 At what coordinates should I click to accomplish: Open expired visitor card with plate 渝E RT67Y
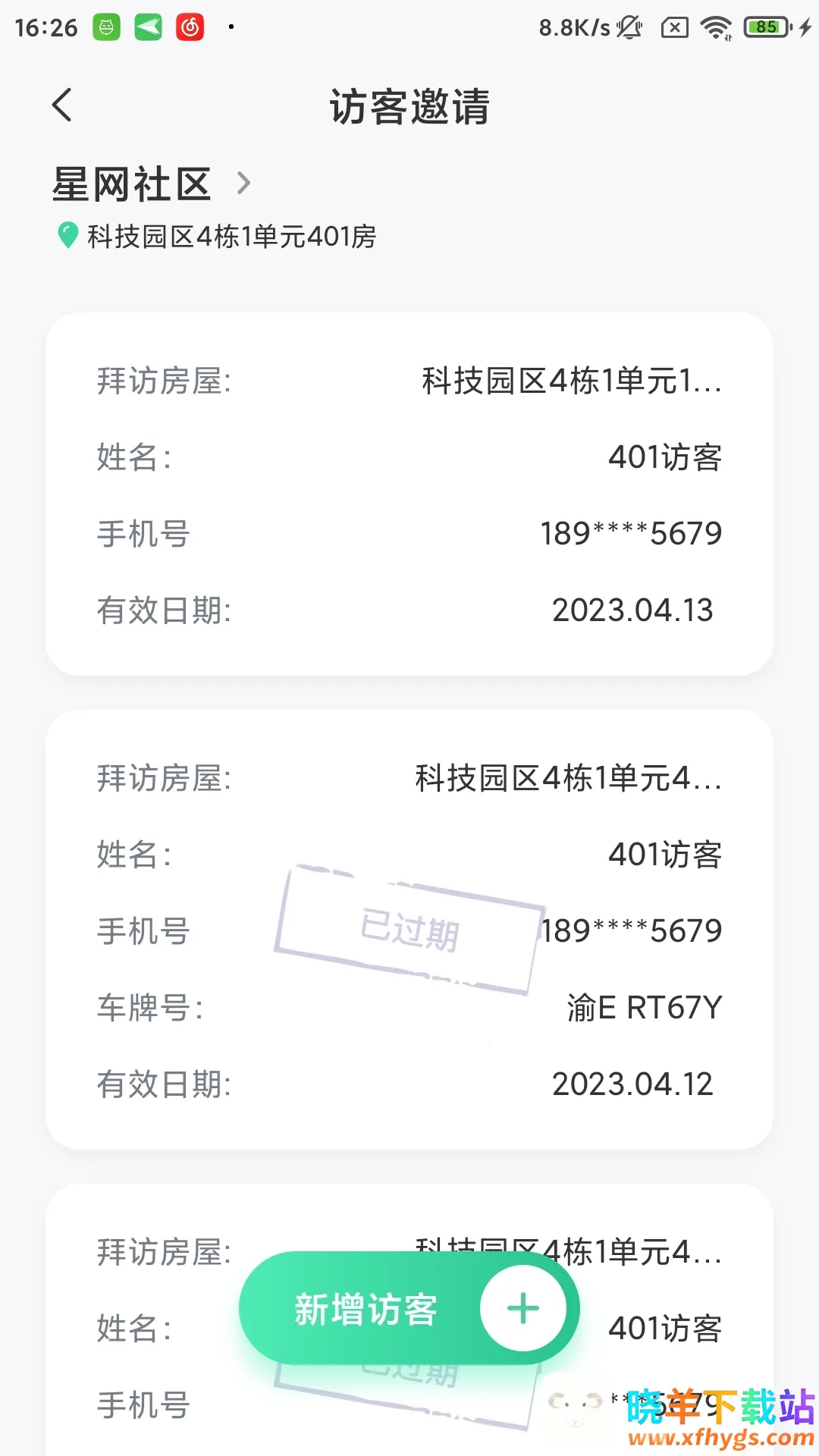coord(409,930)
